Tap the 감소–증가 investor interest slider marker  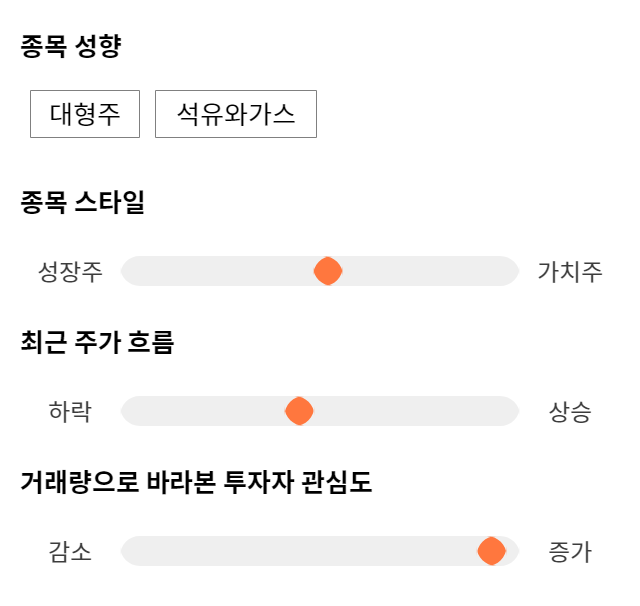pos(491,551)
